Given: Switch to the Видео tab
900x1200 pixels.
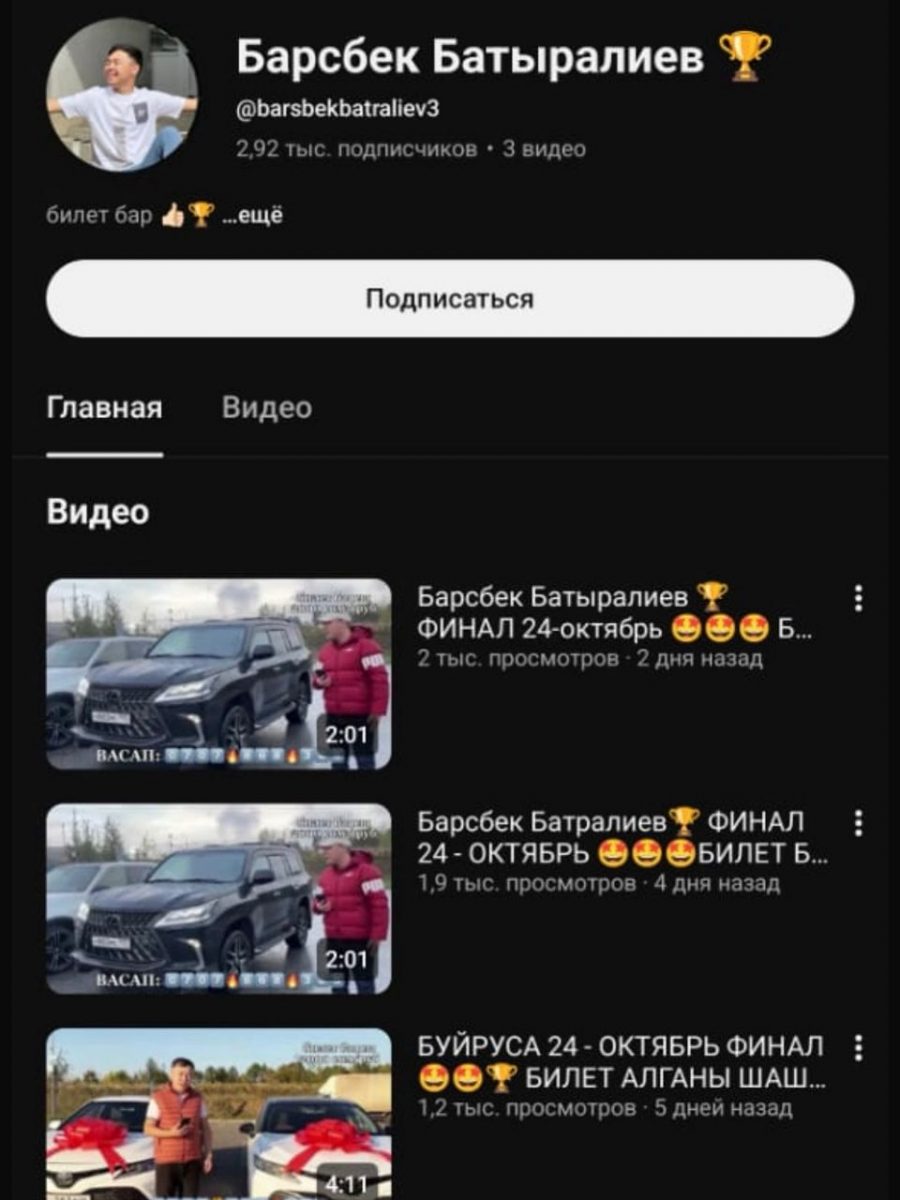Looking at the screenshot, I should click(x=266, y=408).
